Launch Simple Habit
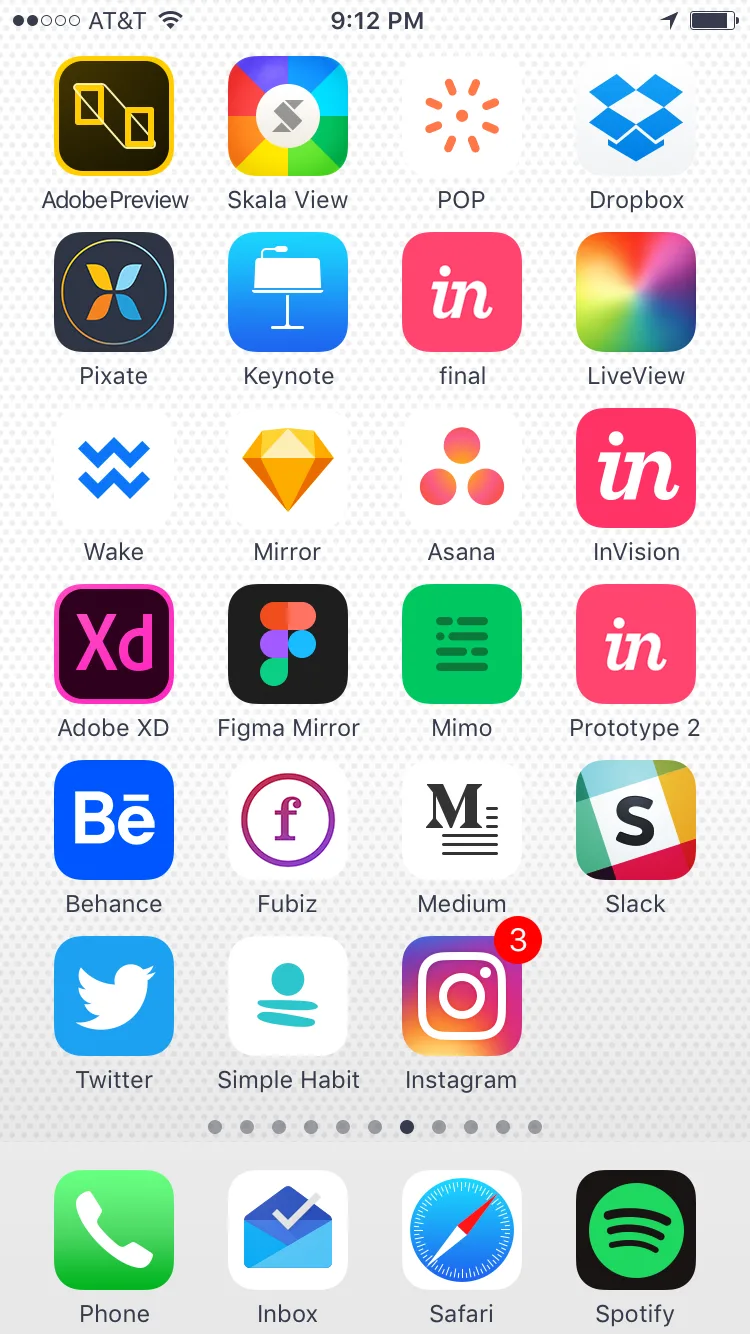 [x=288, y=996]
